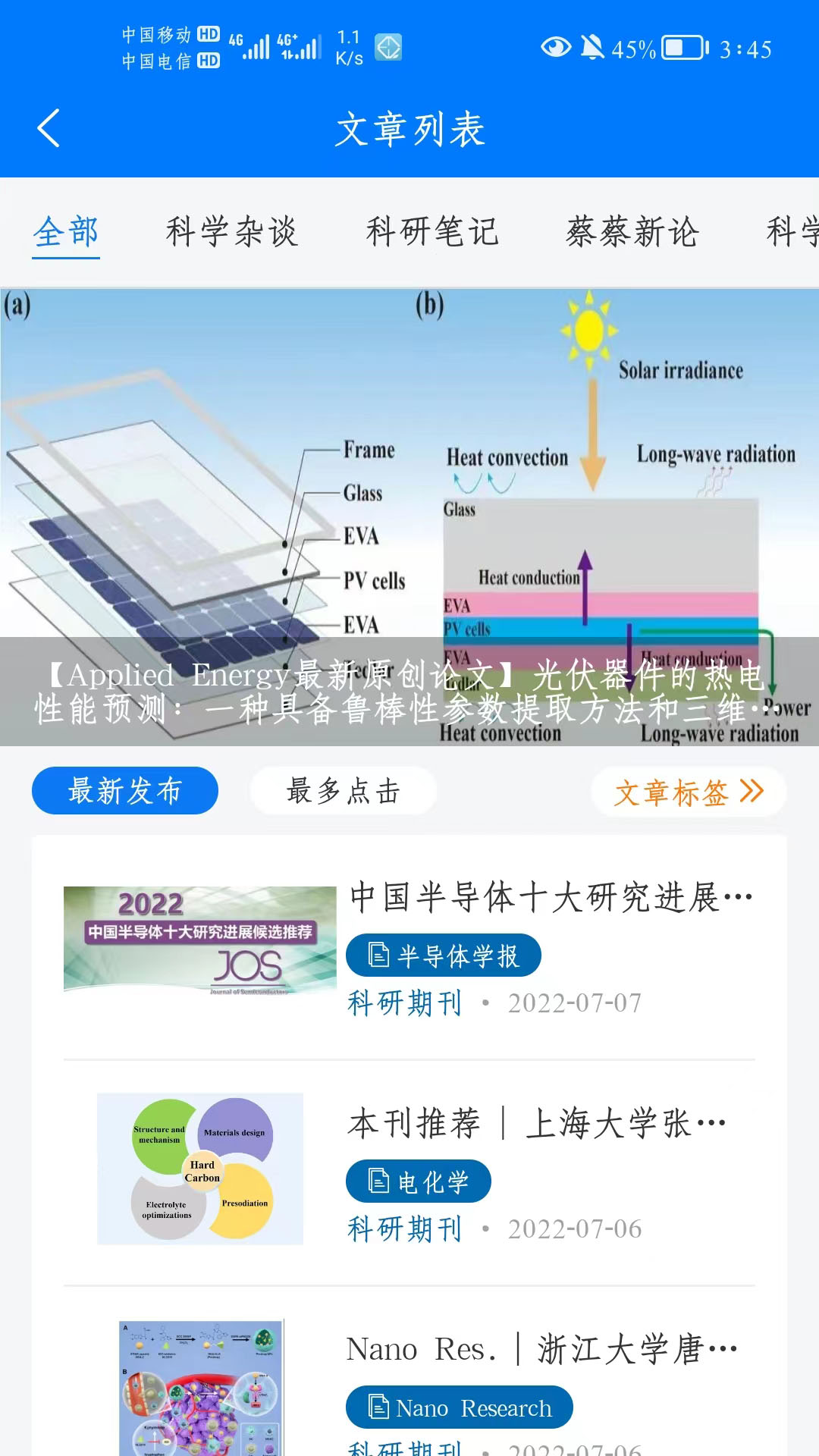Open the Nano Res. 浙江大学唐 article
The width and height of the screenshot is (819, 1456).
pyautogui.click(x=541, y=1350)
